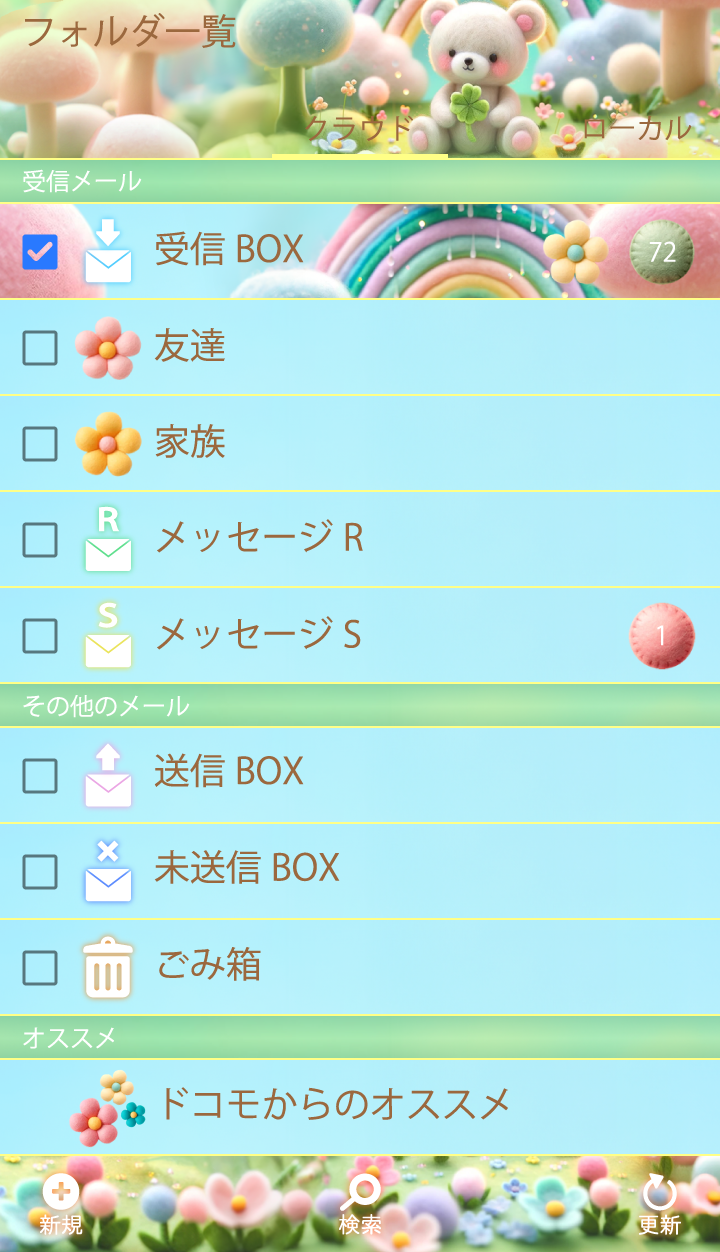Viewport: 720px width, 1252px height.
Task: Open 検索 to search mail
Action: [360, 1204]
